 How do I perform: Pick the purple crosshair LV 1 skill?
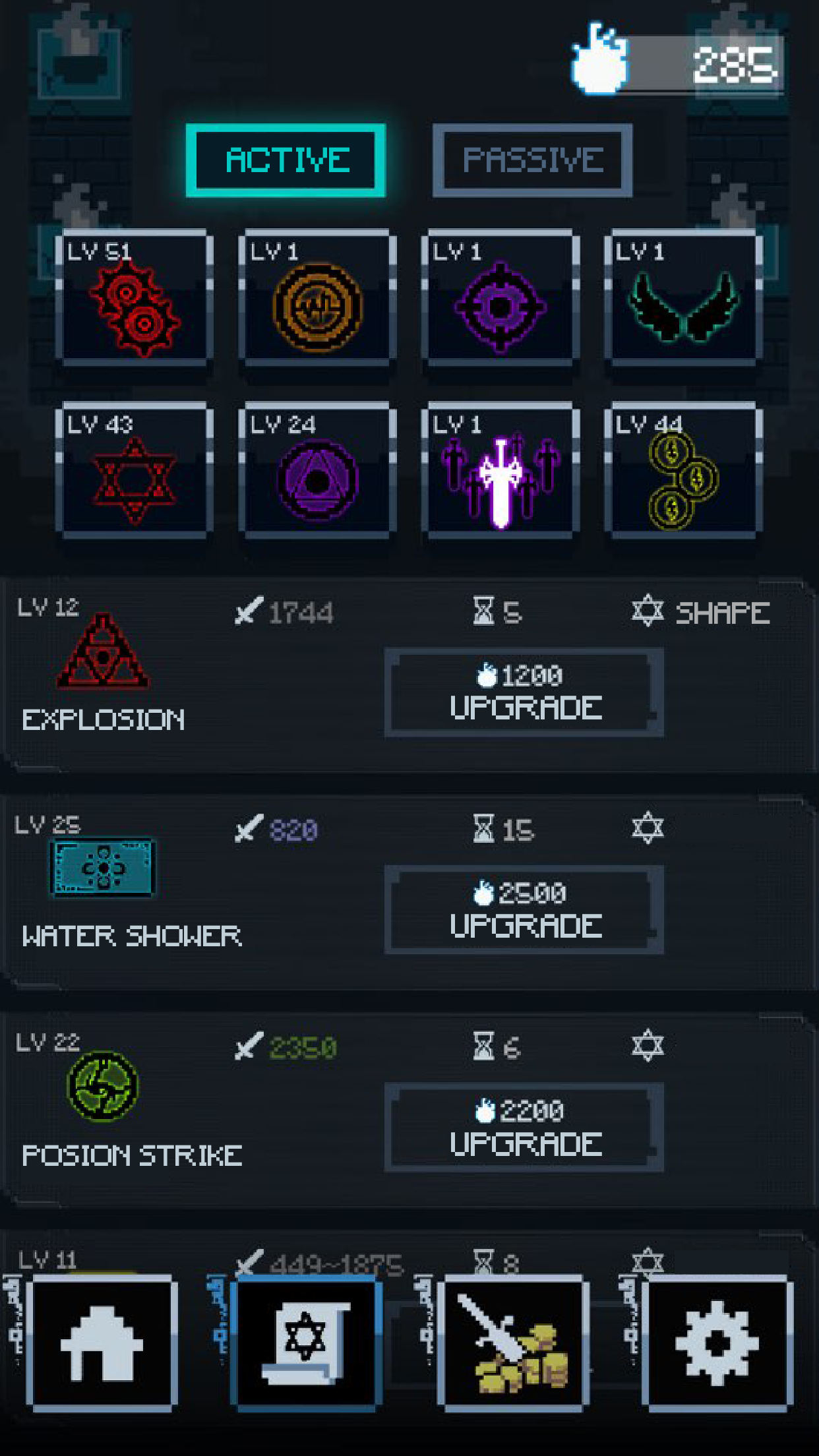point(501,298)
